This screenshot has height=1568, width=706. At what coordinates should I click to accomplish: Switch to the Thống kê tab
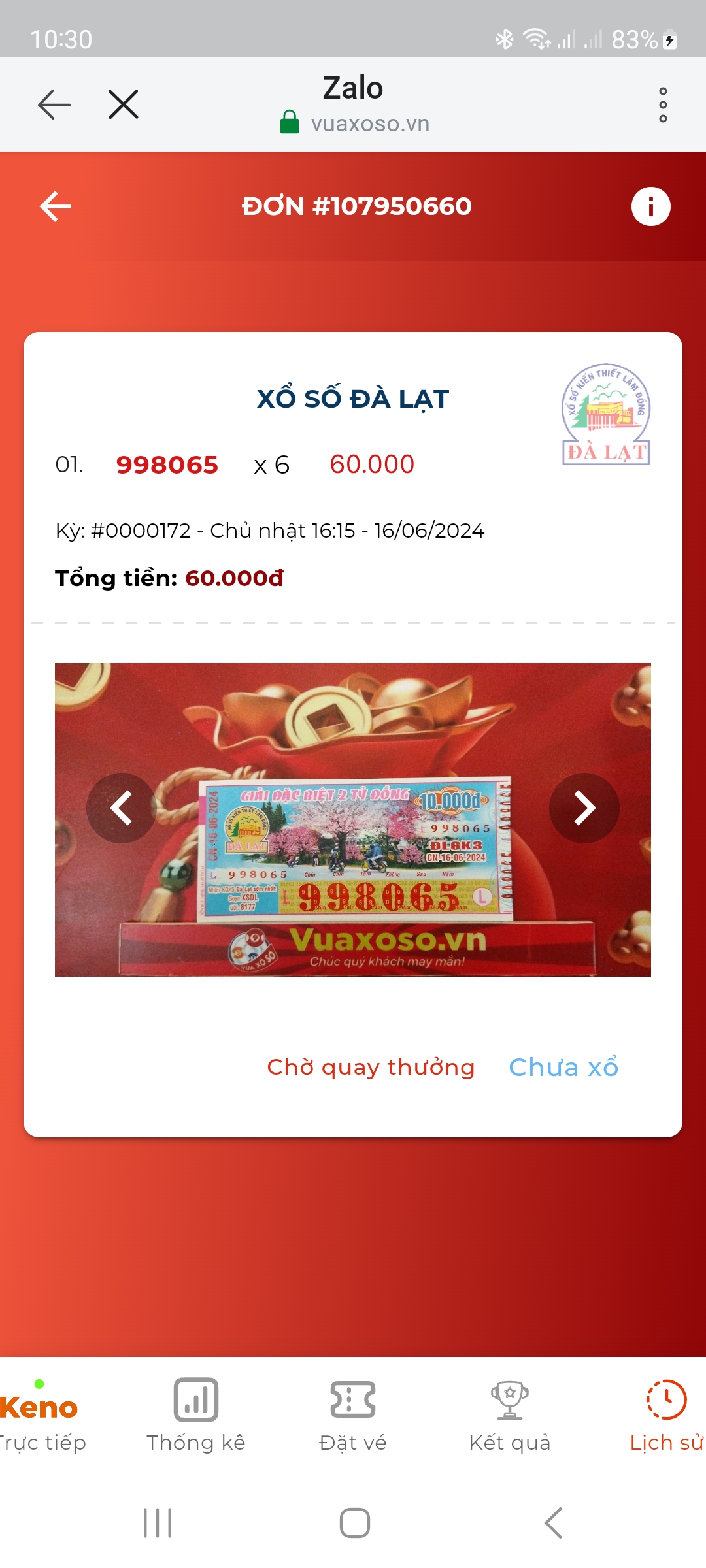click(196, 1416)
